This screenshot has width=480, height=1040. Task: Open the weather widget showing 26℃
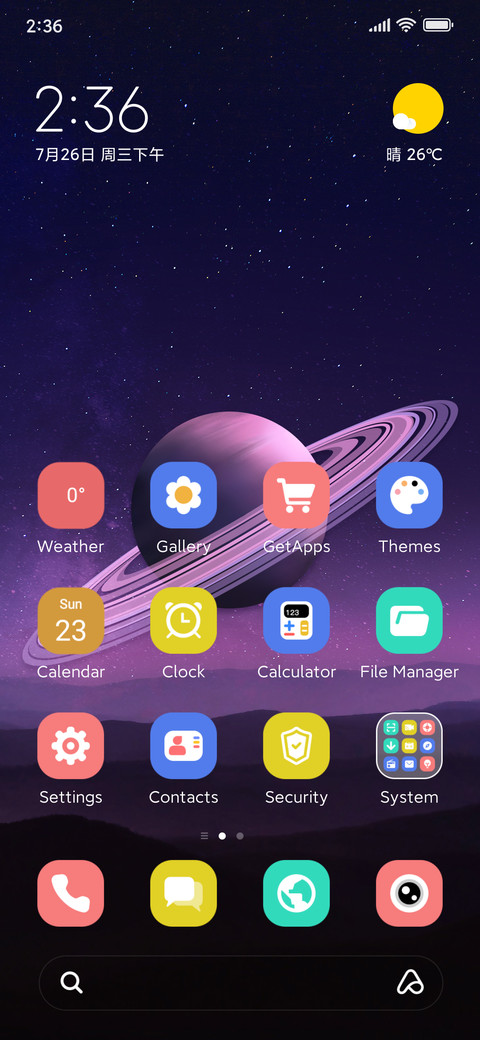[416, 123]
